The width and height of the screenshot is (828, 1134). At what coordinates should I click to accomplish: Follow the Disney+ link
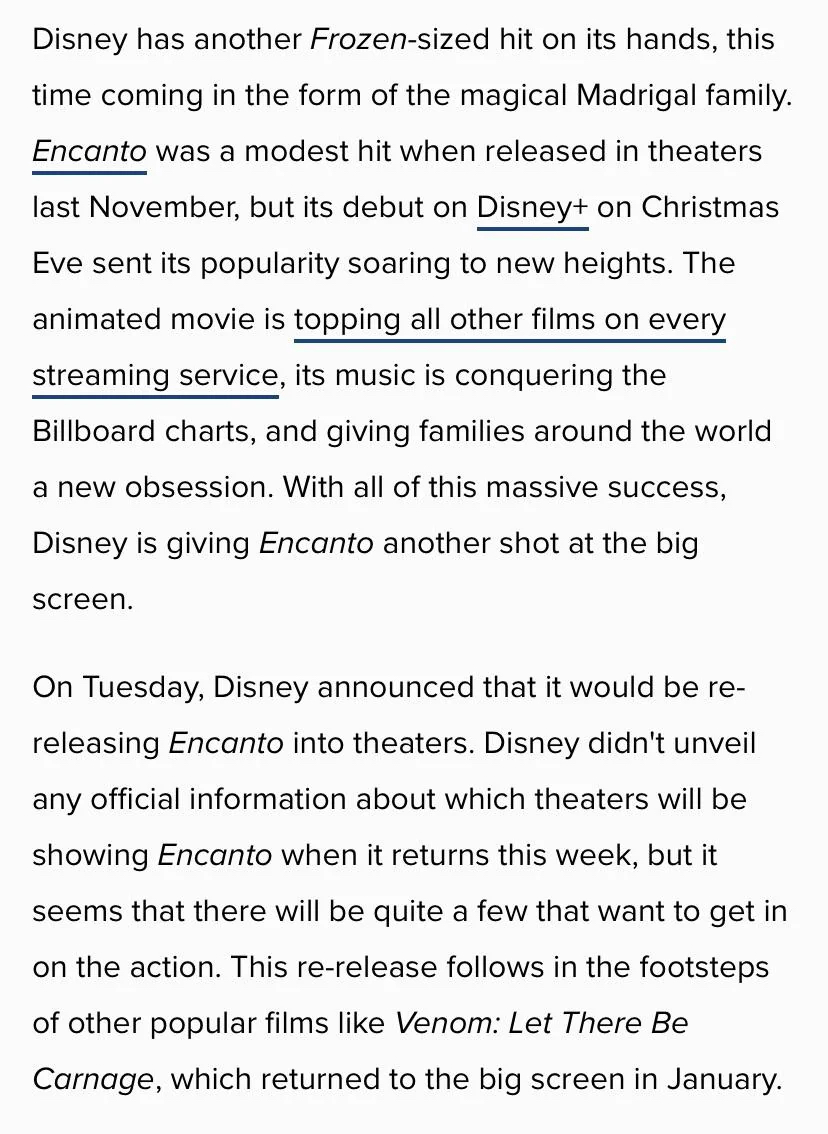532,208
